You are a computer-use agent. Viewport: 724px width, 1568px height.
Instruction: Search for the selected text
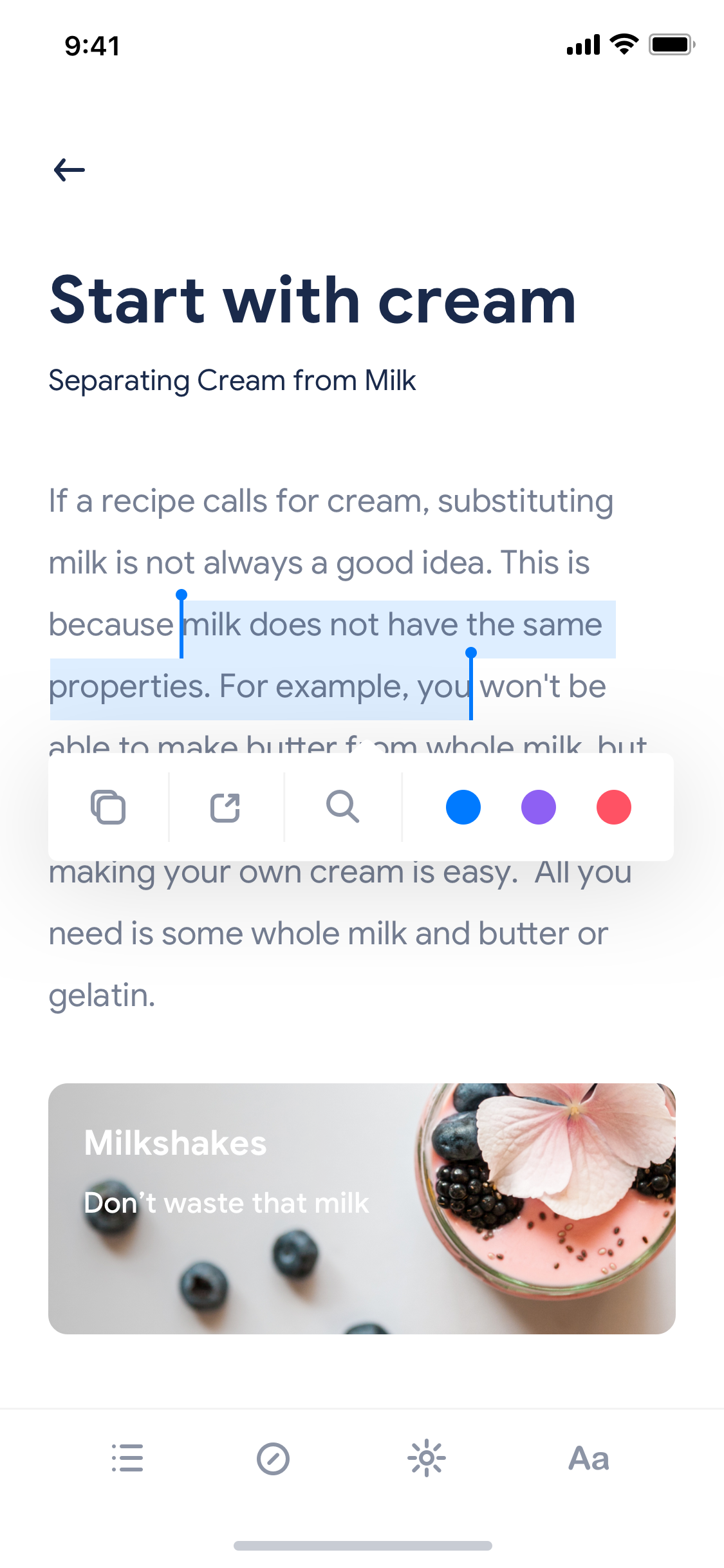[342, 807]
